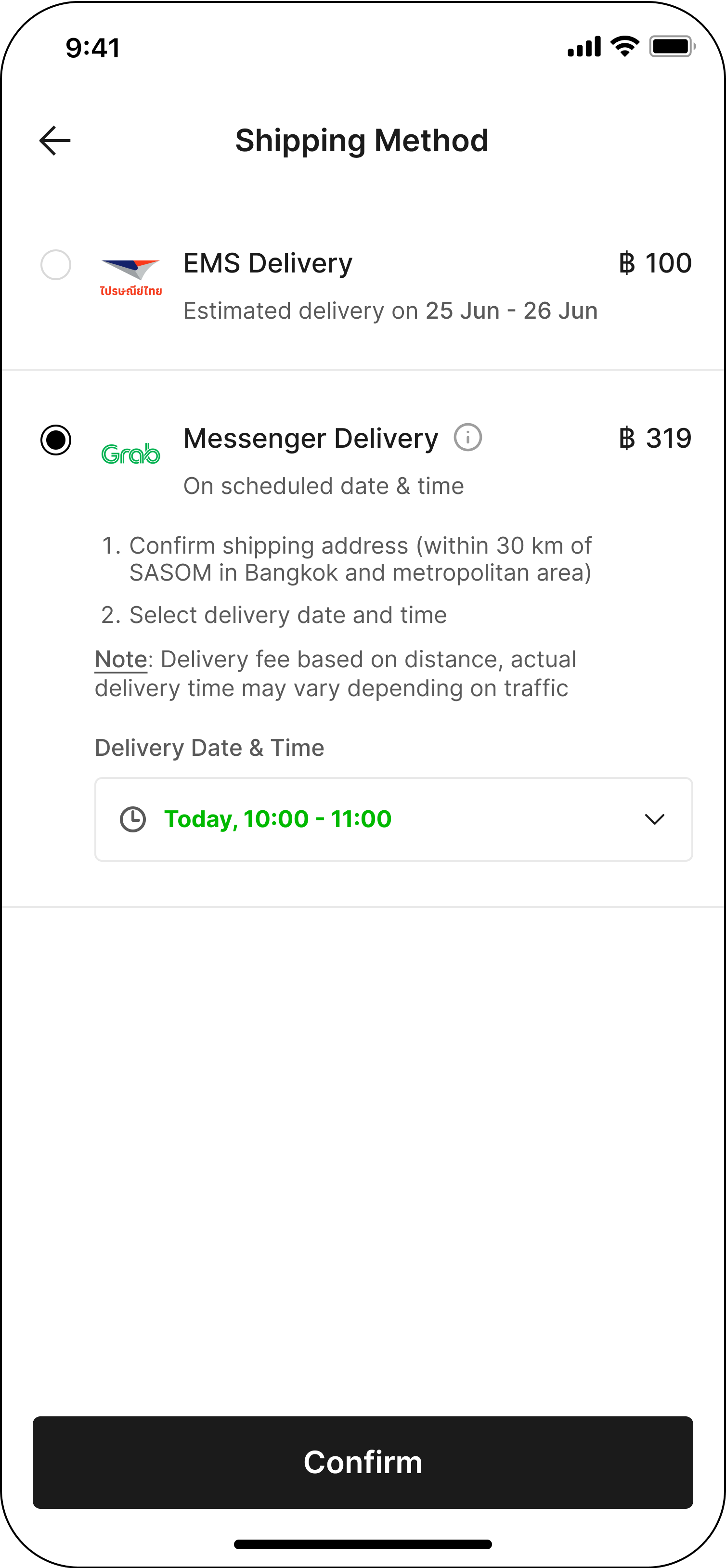
Task: Go back from Shipping Method
Action: (55, 141)
